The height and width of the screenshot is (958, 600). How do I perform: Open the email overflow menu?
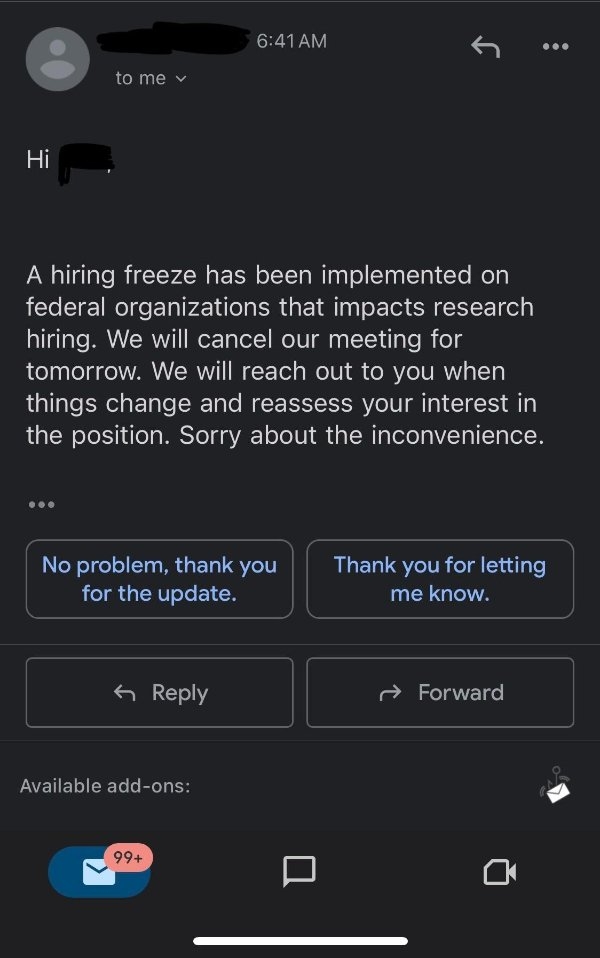pyautogui.click(x=555, y=46)
